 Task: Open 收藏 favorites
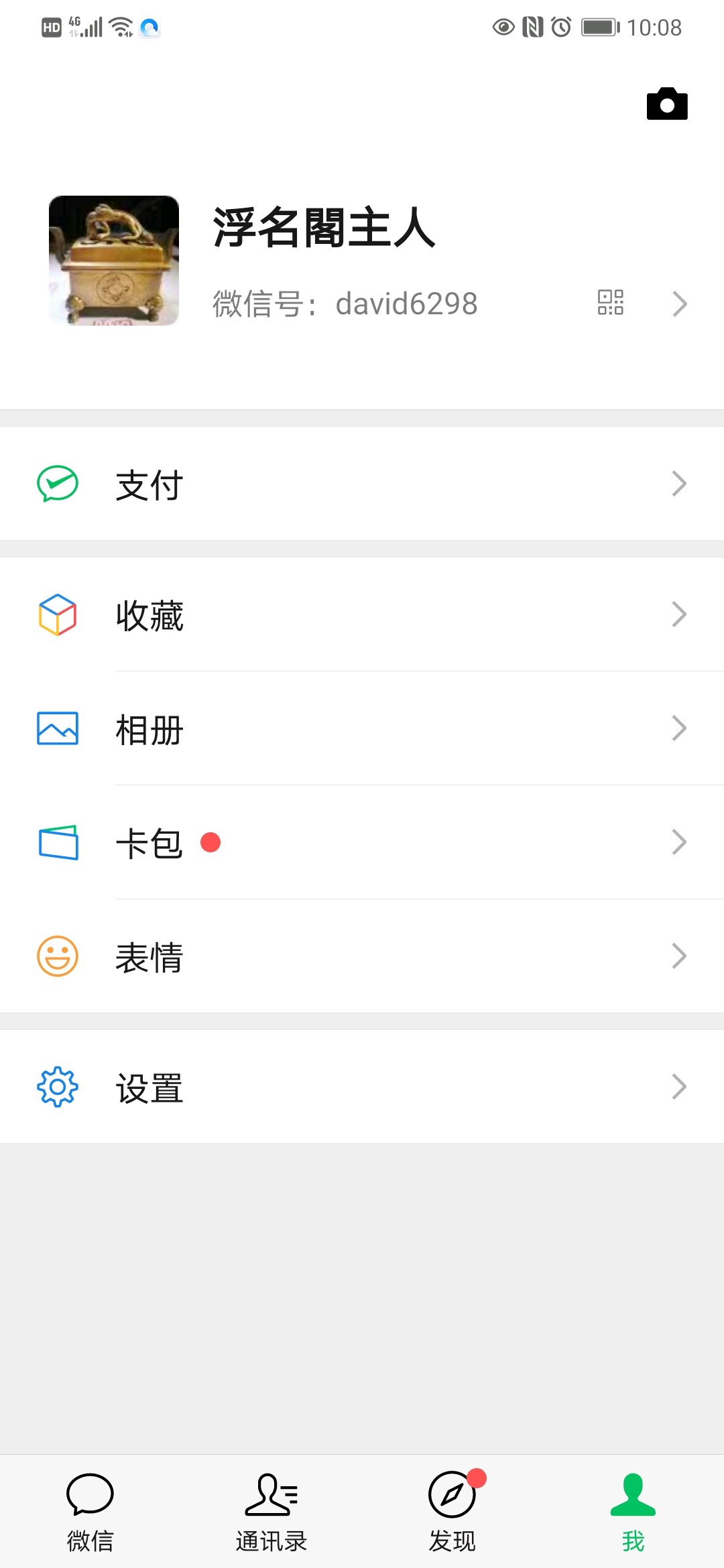[362, 614]
